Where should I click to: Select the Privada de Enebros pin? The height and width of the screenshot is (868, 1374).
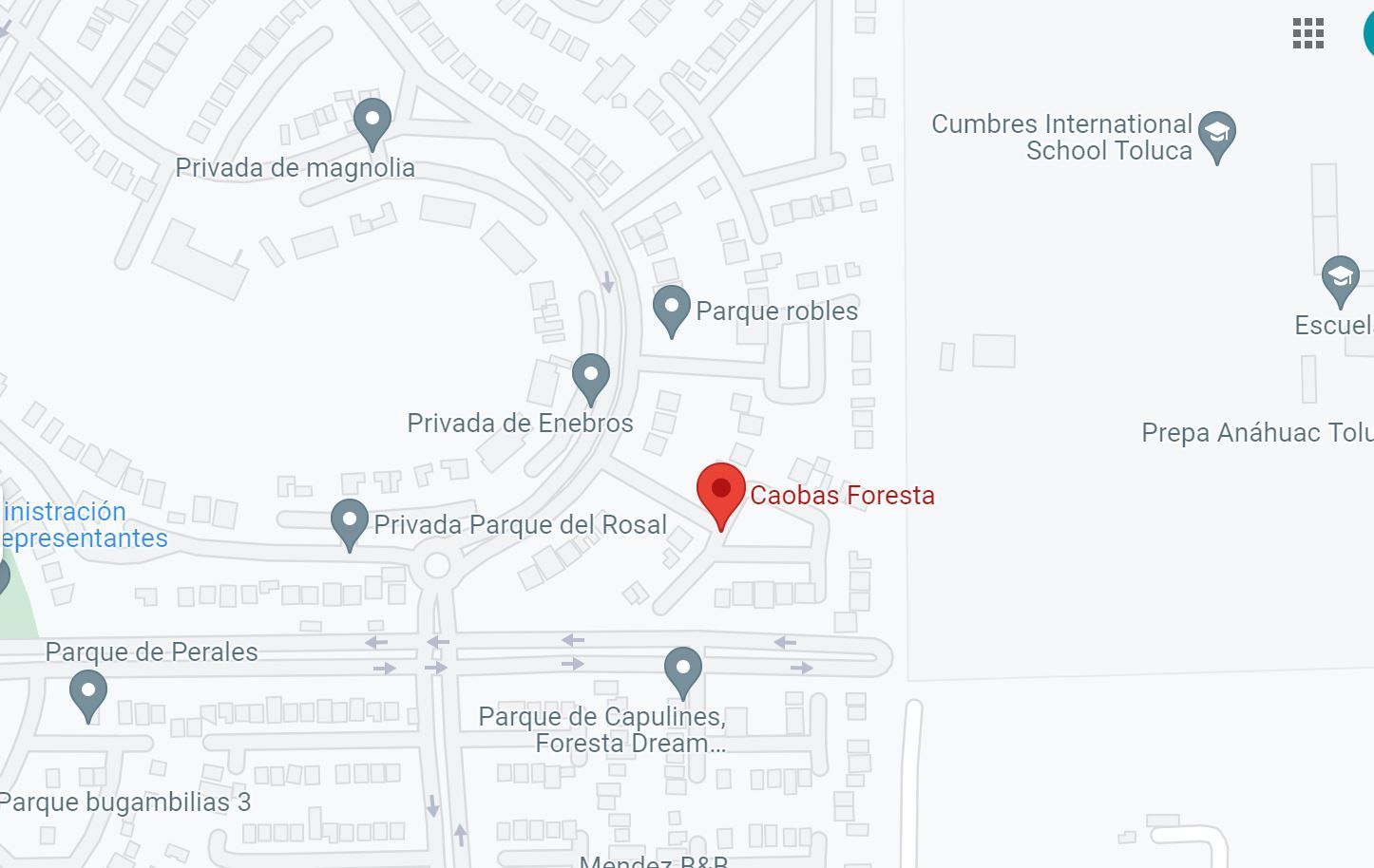[591, 380]
